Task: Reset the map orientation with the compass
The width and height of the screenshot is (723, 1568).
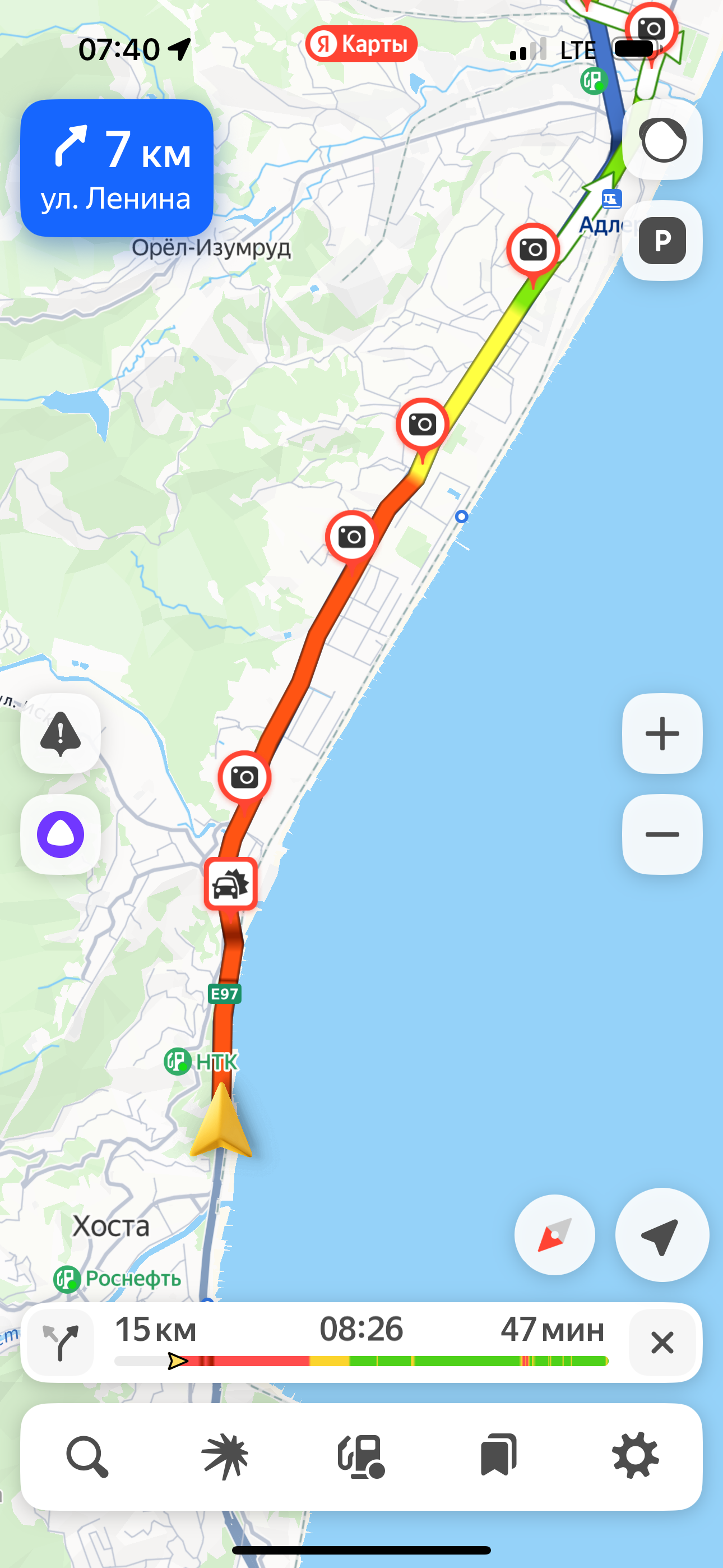Action: [554, 1235]
